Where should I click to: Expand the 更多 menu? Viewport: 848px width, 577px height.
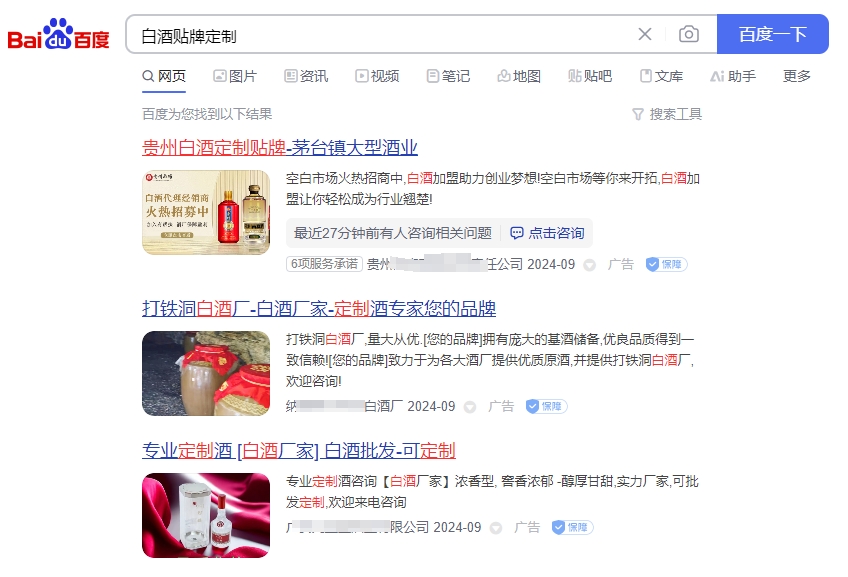(x=796, y=76)
